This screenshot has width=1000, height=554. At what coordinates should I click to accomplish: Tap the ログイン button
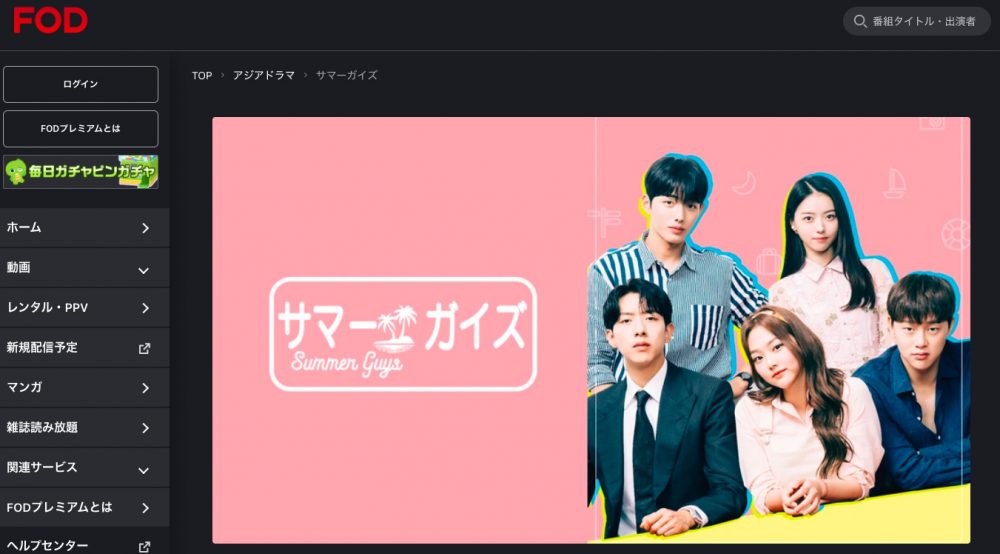click(x=80, y=84)
